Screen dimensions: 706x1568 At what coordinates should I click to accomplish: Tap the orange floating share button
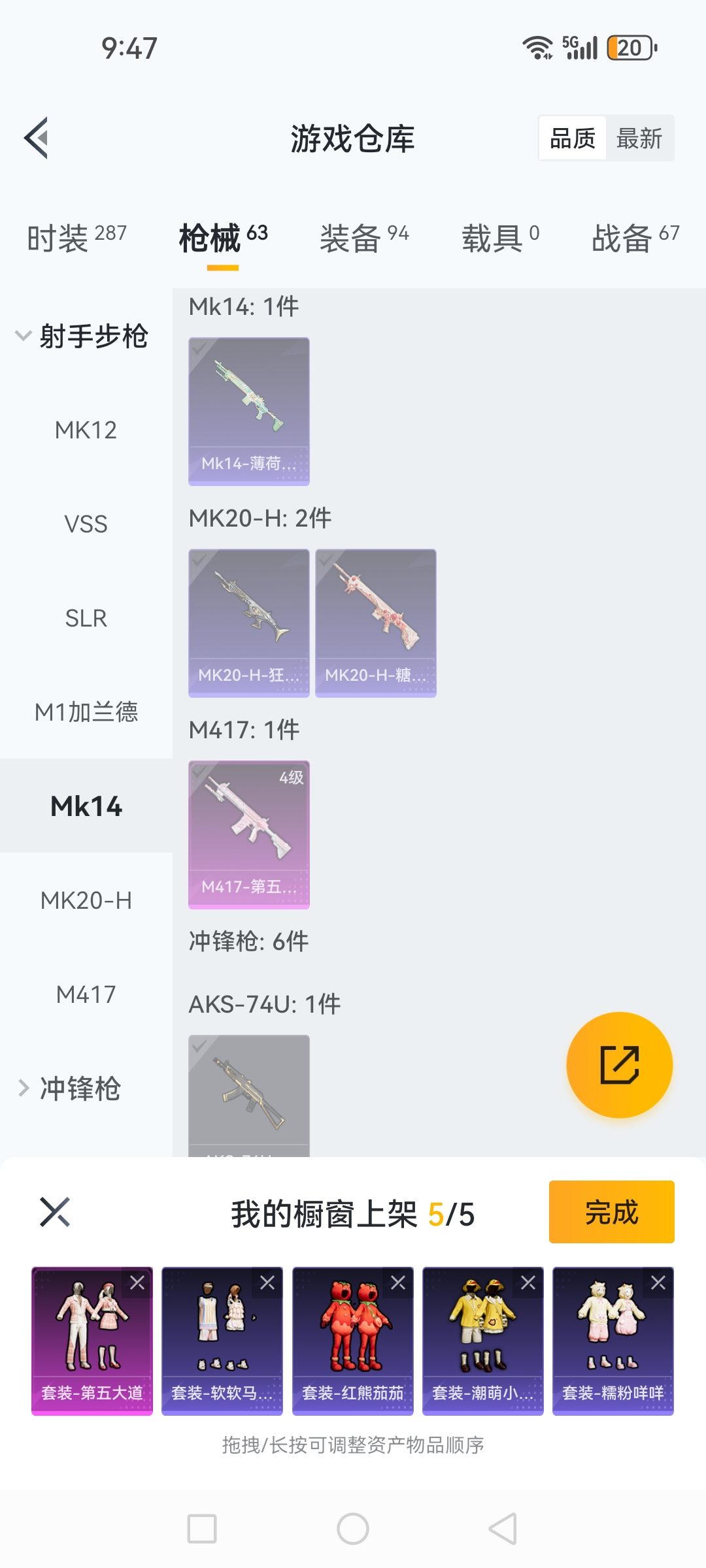click(619, 1065)
